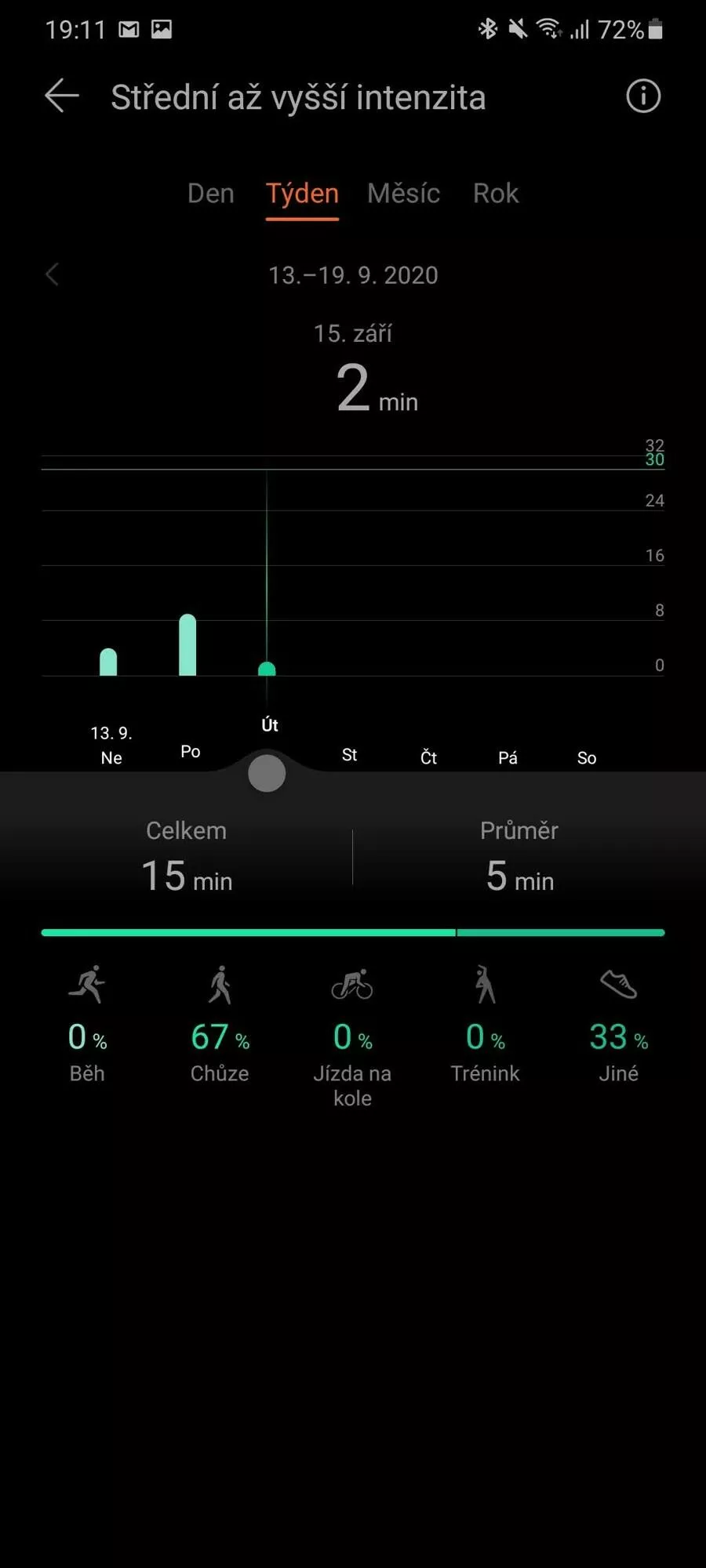Select the Týden tab
The width and height of the screenshot is (706, 1568).
point(302,193)
